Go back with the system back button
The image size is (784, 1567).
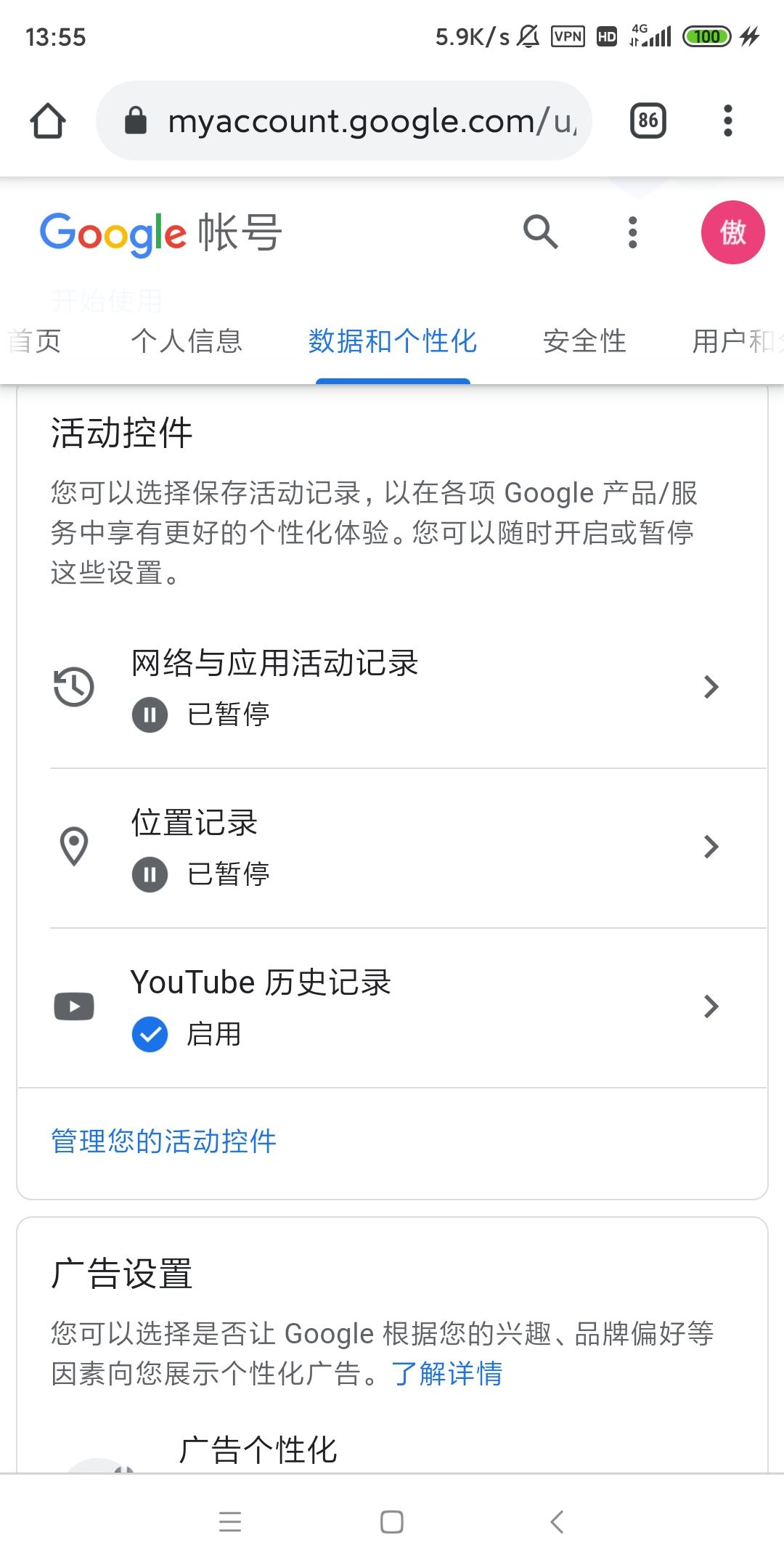point(557,1521)
